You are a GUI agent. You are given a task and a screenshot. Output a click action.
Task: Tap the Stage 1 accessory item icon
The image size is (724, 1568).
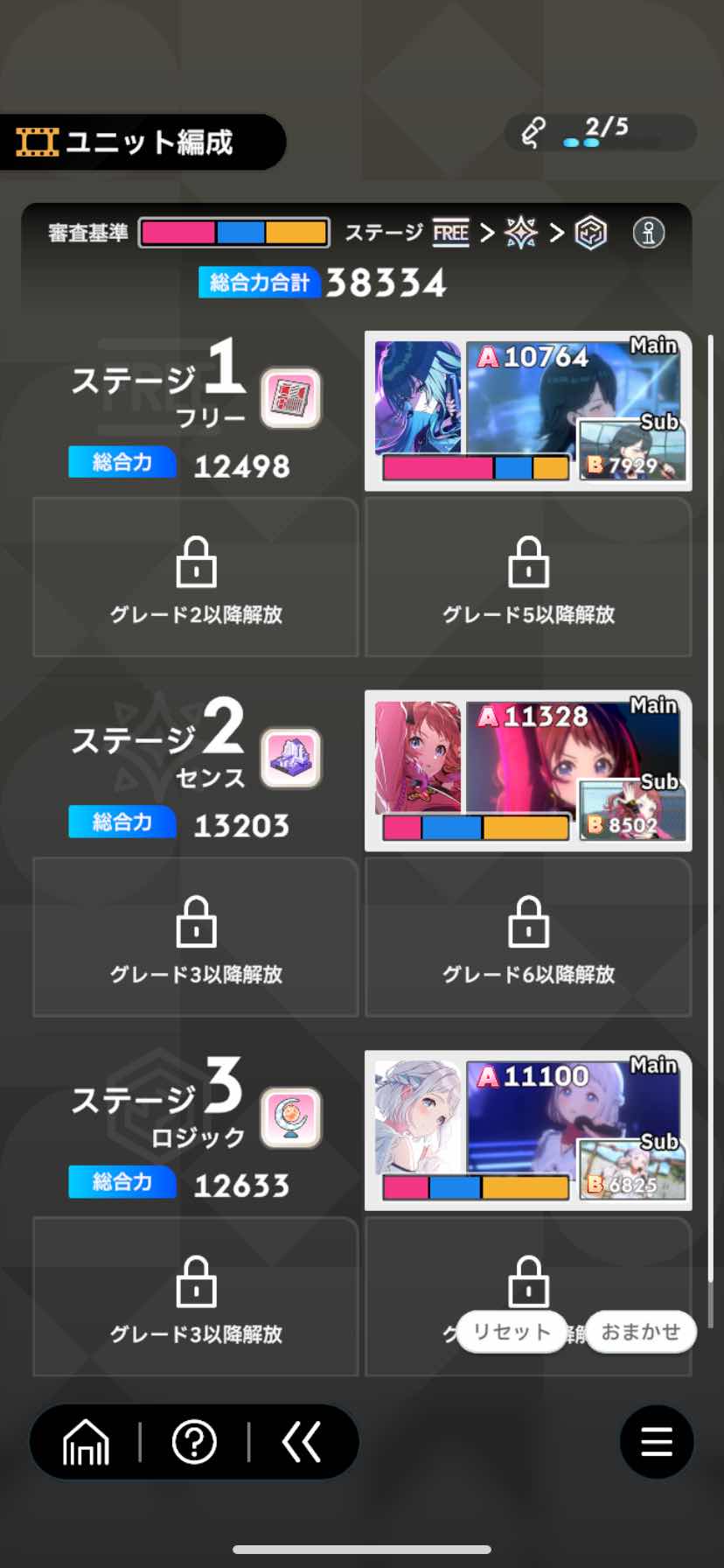[291, 398]
